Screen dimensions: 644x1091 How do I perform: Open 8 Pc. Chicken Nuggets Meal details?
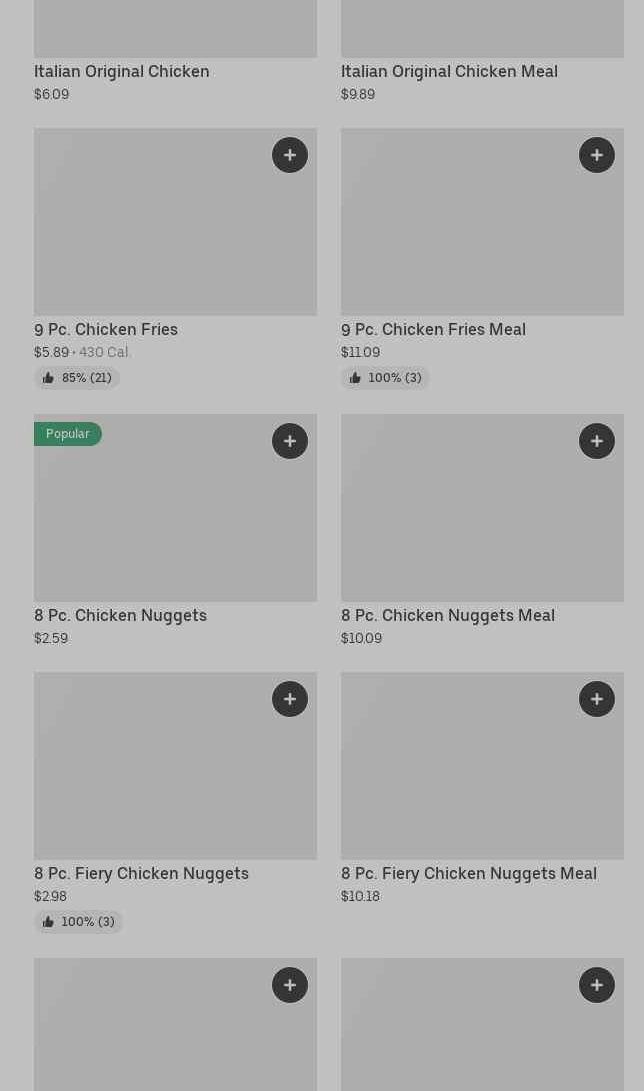[x=447, y=615]
